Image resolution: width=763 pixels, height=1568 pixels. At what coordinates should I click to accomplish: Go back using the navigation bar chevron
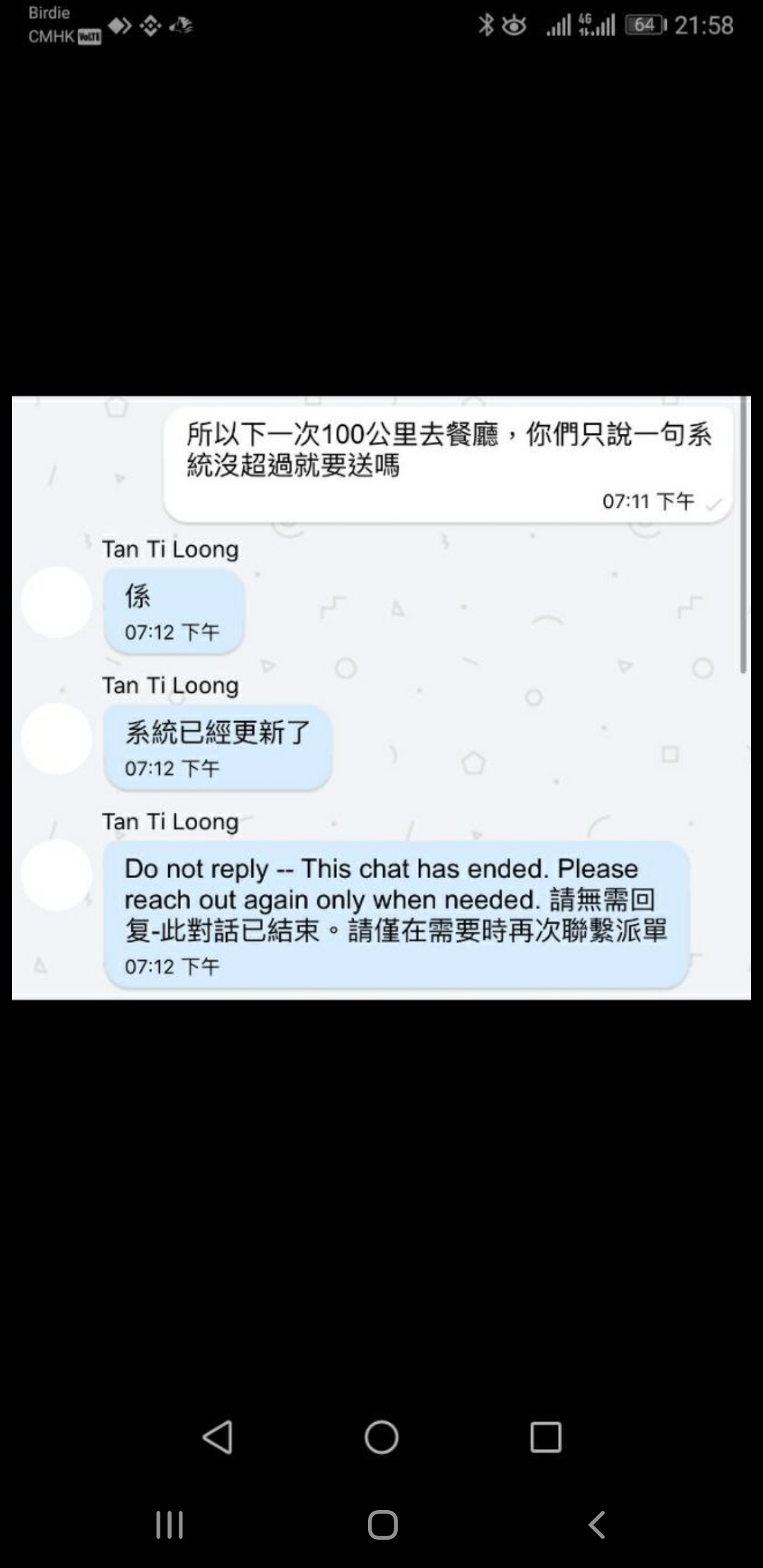[597, 1525]
